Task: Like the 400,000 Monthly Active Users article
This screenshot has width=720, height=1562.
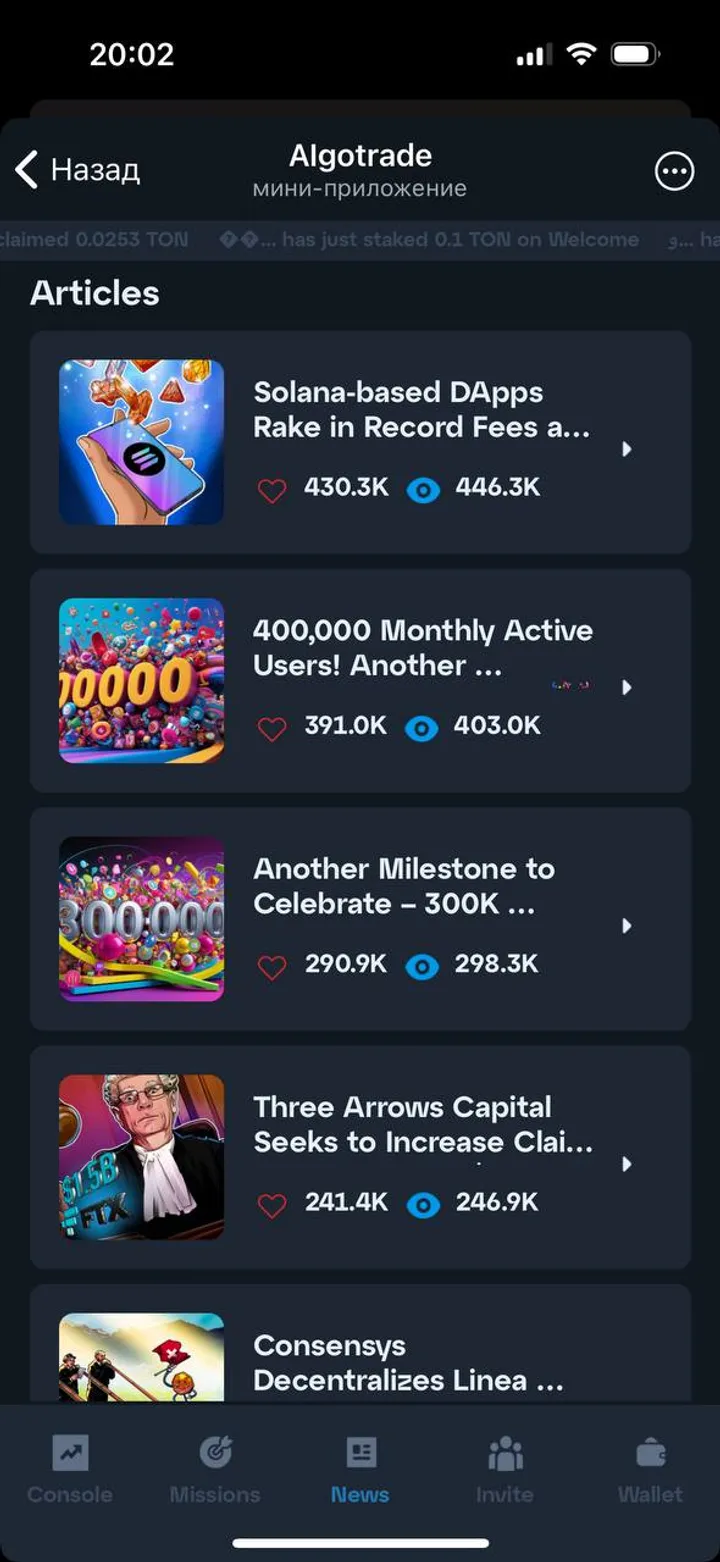Action: point(272,728)
